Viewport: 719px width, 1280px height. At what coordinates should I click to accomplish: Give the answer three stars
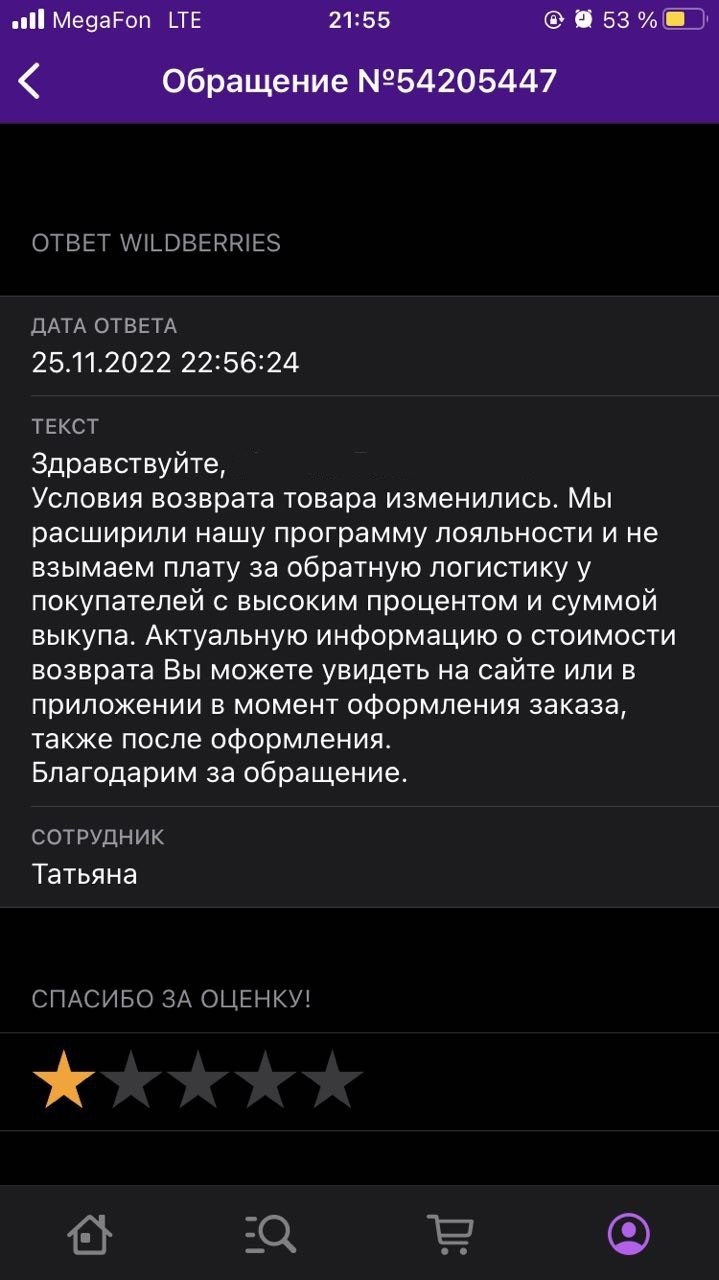[x=199, y=1081]
